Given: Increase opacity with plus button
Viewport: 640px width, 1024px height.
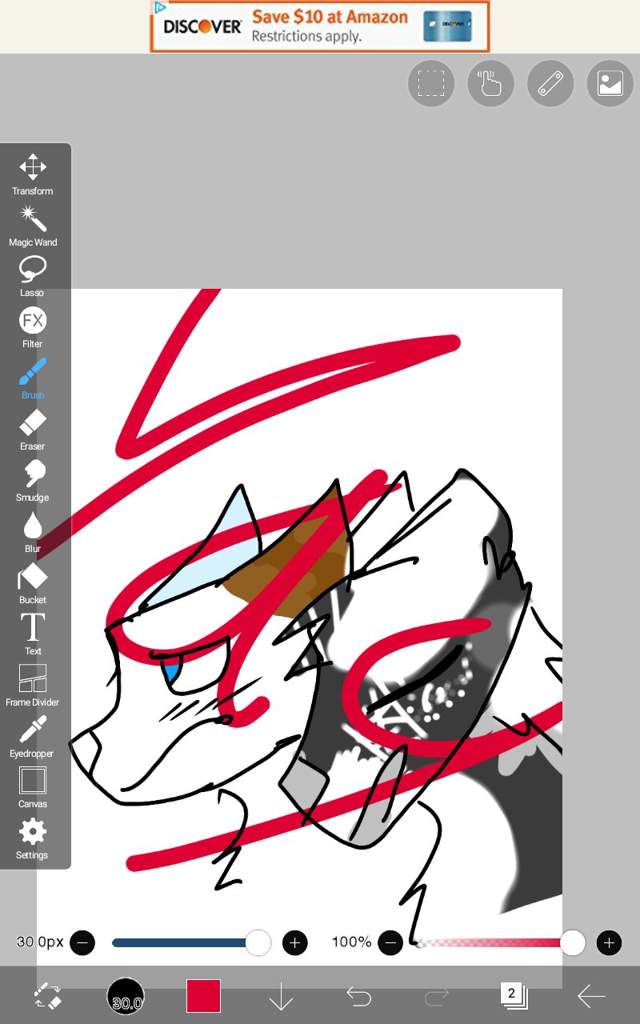Looking at the screenshot, I should 608,942.
